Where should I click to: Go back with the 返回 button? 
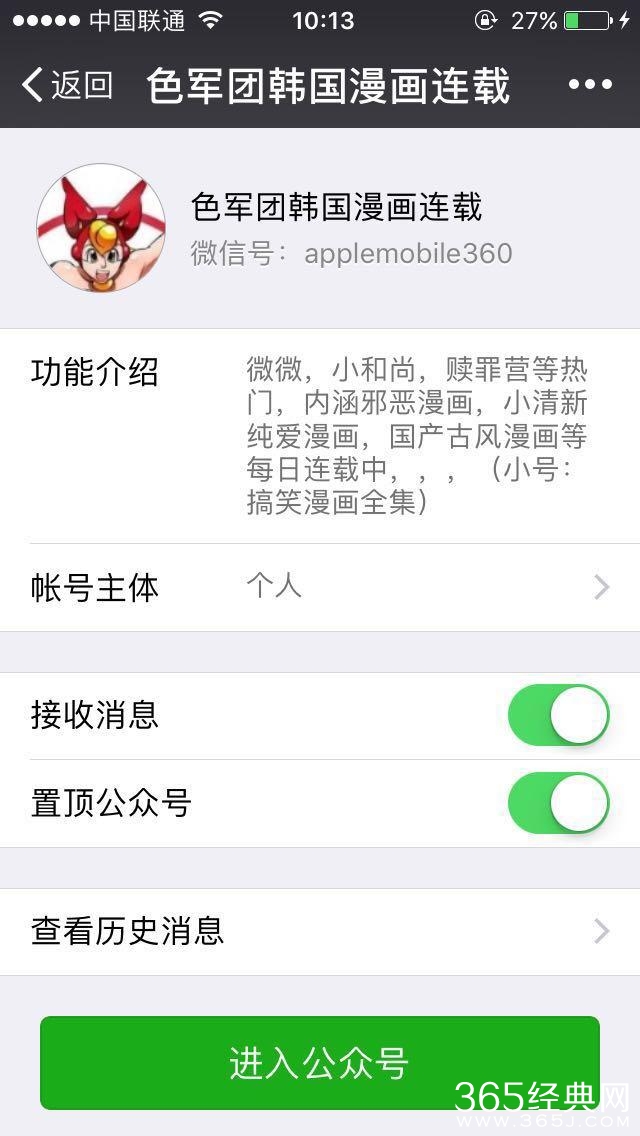pyautogui.click(x=68, y=85)
